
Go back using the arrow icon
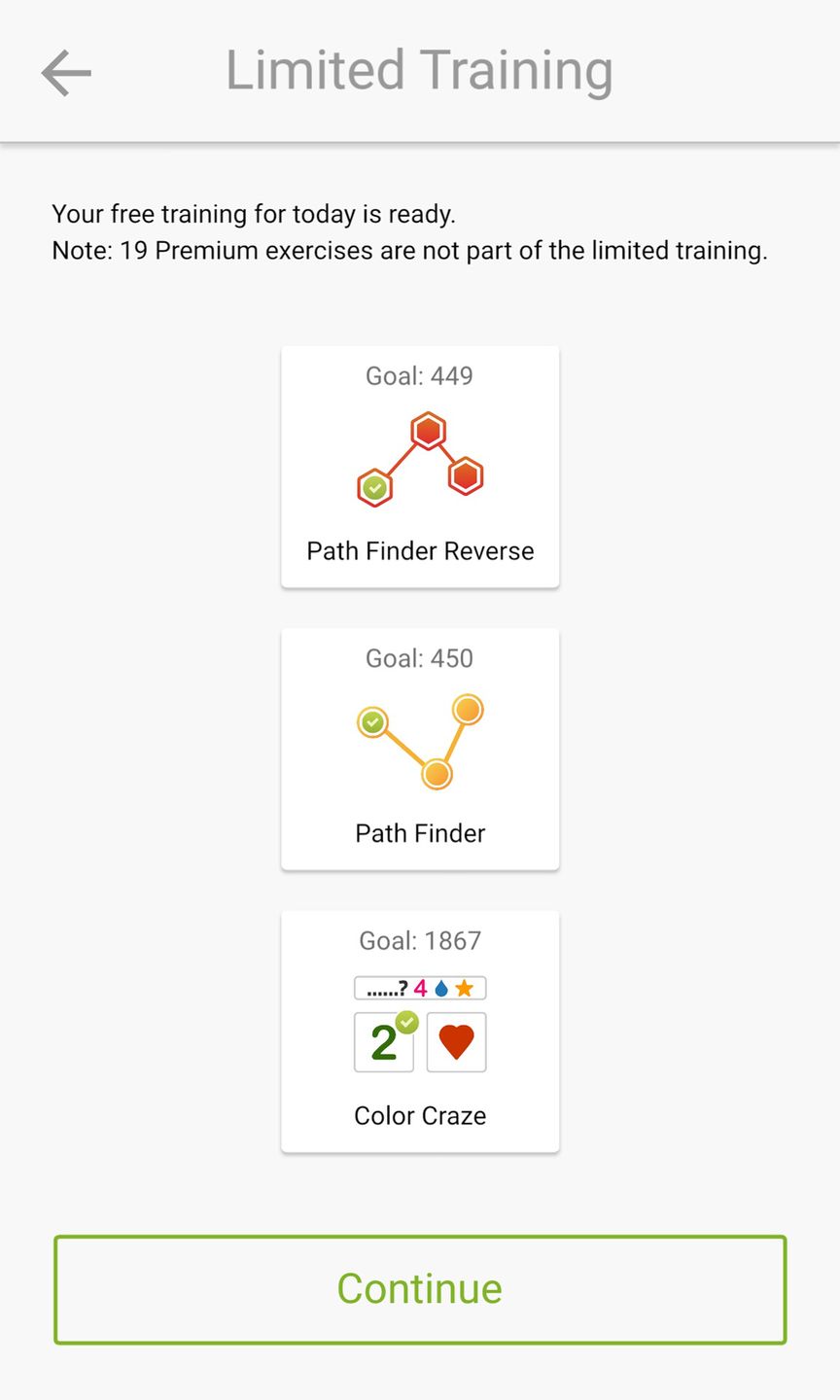tap(66, 73)
